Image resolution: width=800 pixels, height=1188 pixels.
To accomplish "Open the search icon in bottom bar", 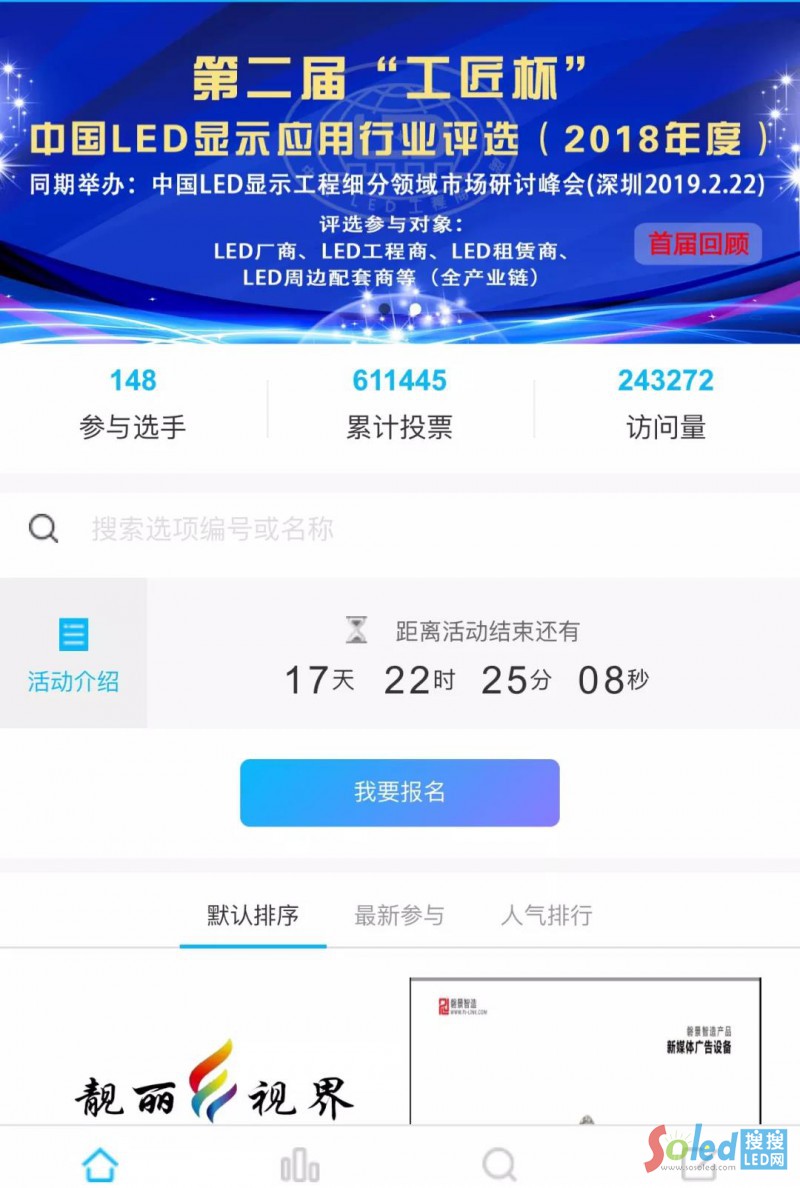I will click(x=499, y=1165).
